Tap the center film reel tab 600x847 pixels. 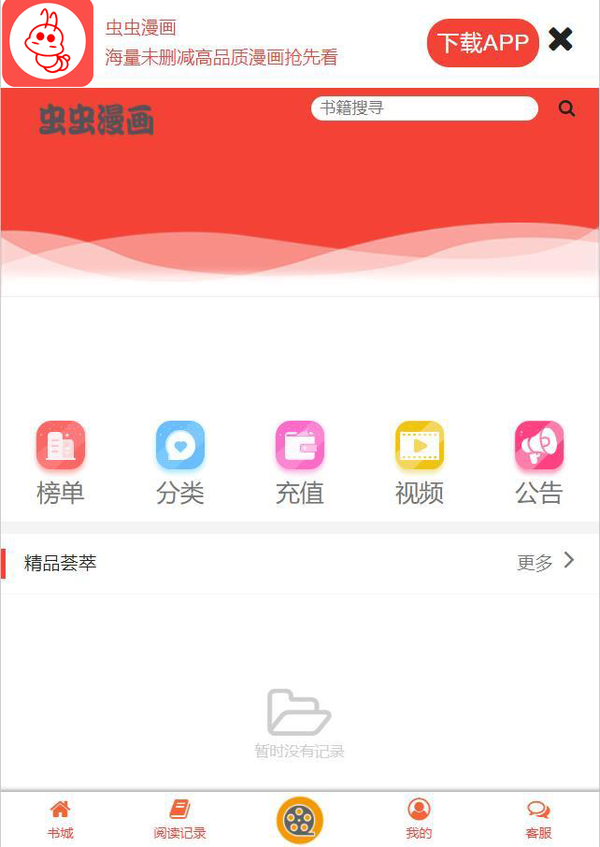click(300, 820)
